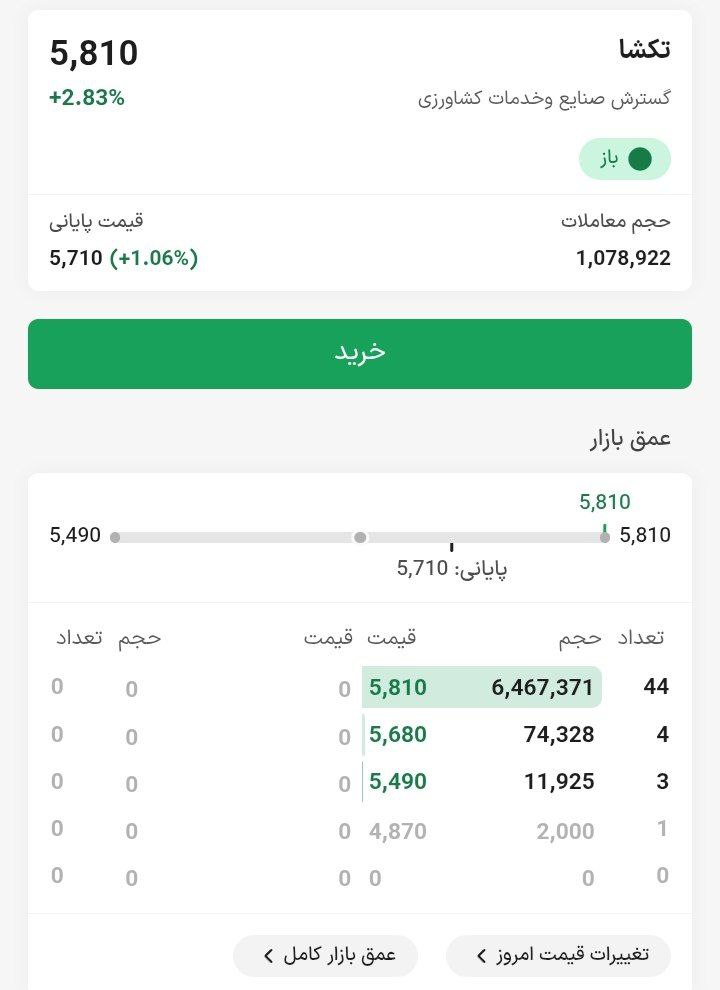Open تغییرات قیمت امروز price changes
The image size is (720, 990).
tap(558, 955)
